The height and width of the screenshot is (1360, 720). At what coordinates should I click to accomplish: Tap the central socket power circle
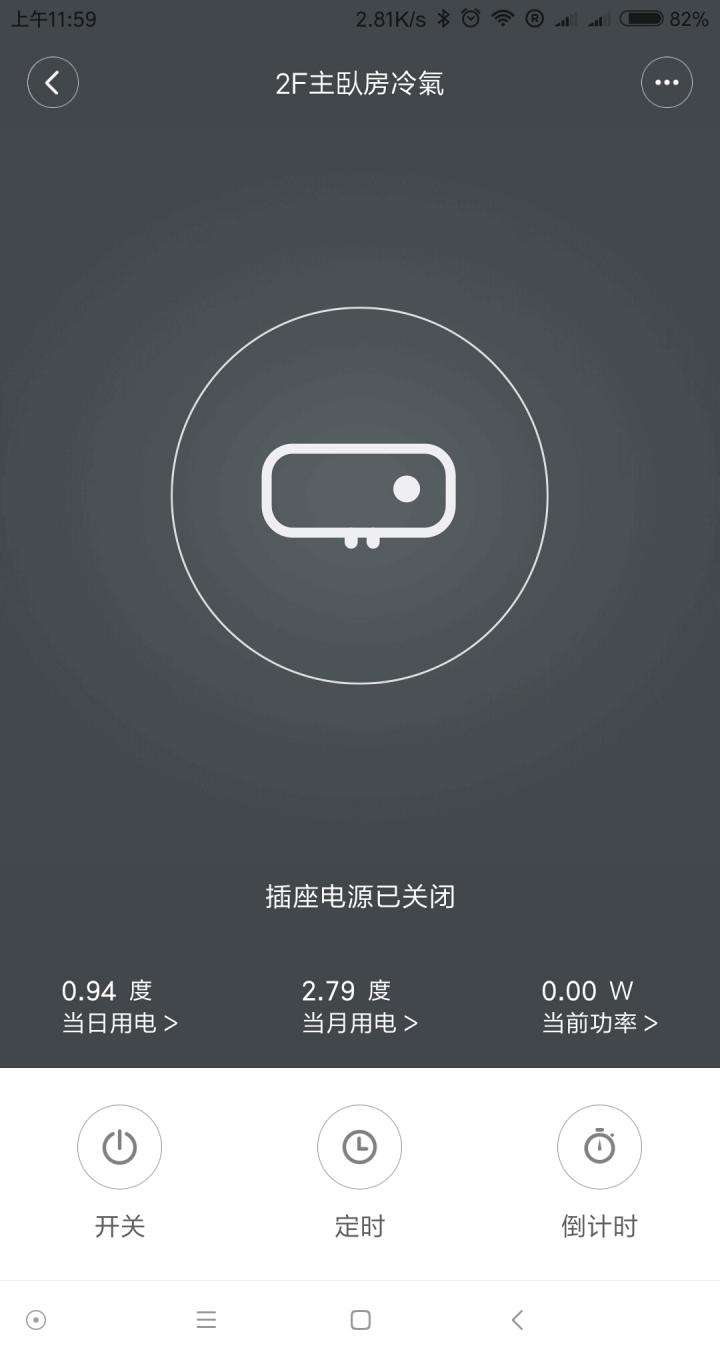click(x=360, y=495)
